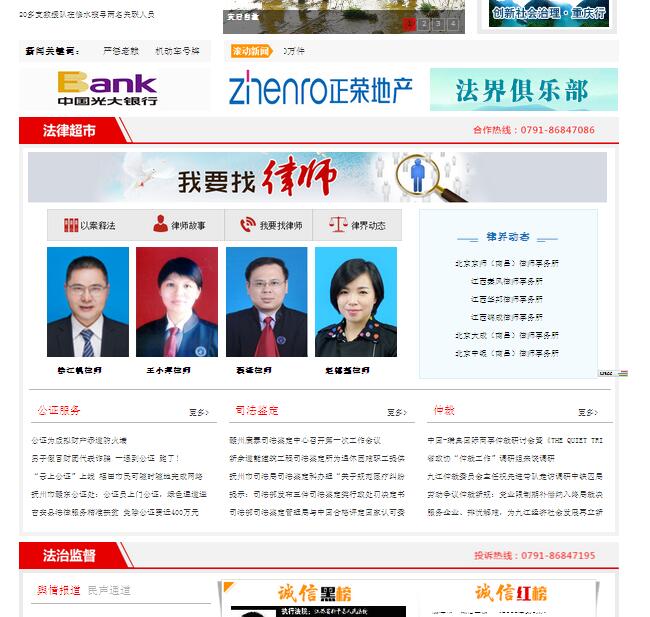This screenshot has width=650, height=617.
Task: Open the 律界动态 tab
Action: point(358,226)
